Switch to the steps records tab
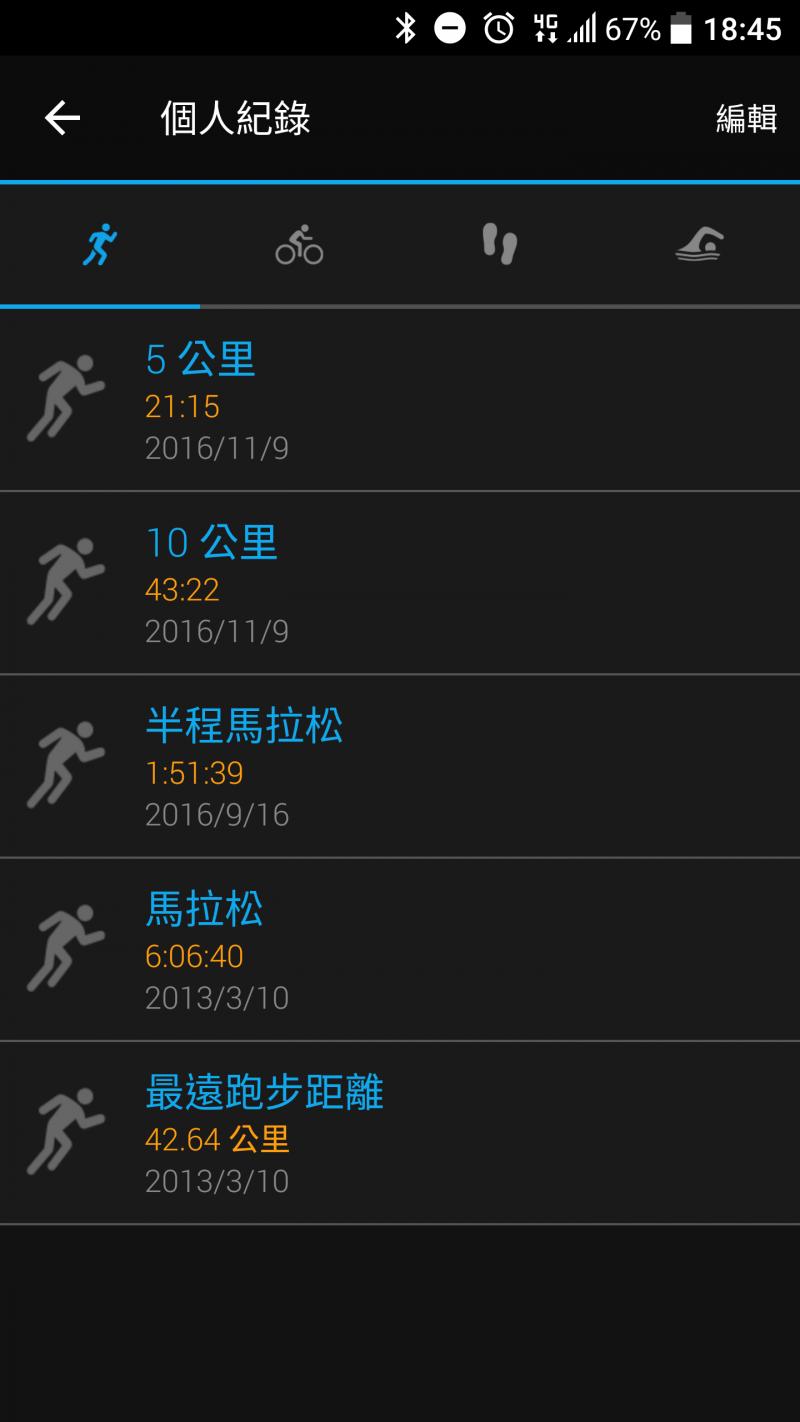This screenshot has width=800, height=1422. click(499, 244)
